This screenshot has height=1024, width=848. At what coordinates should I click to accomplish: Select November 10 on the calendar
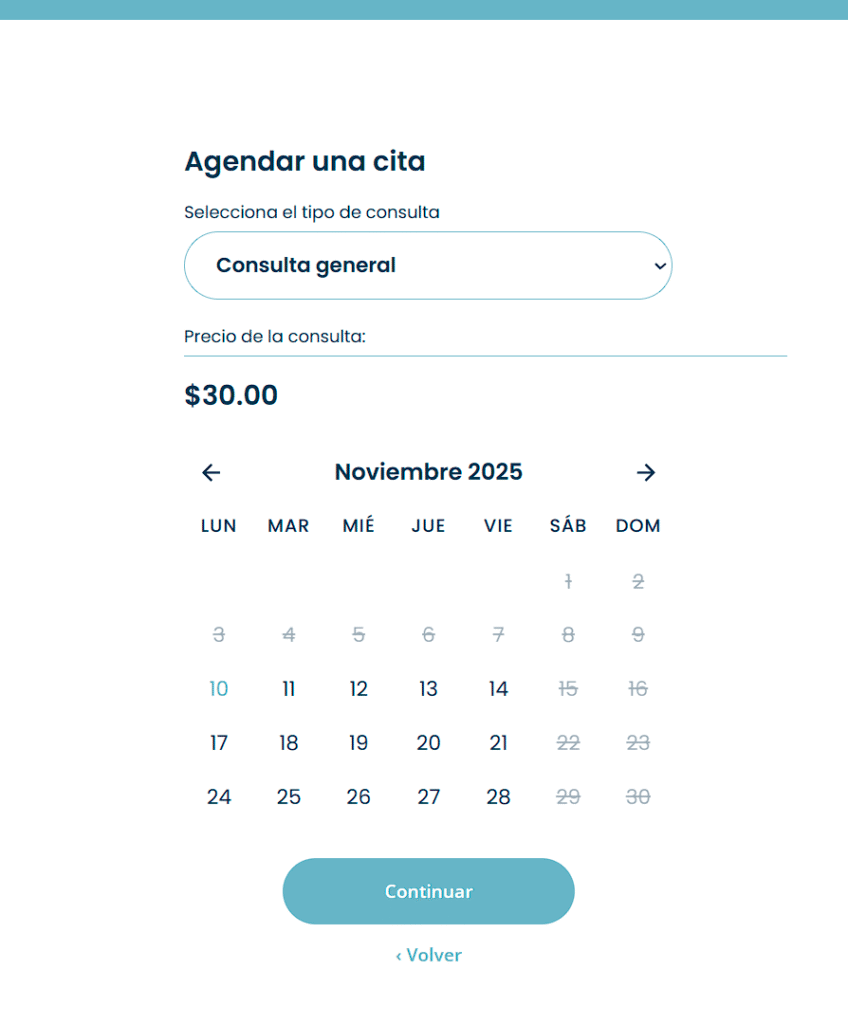pyautogui.click(x=219, y=689)
